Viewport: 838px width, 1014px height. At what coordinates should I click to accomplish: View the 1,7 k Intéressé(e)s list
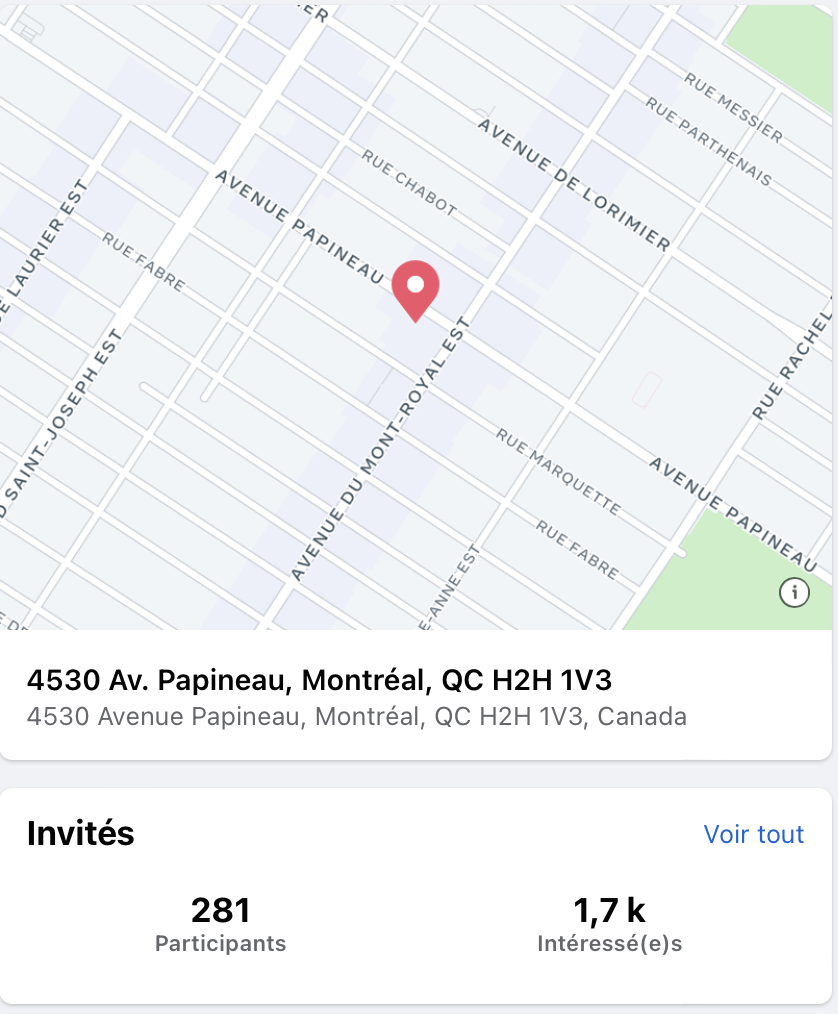[609, 924]
